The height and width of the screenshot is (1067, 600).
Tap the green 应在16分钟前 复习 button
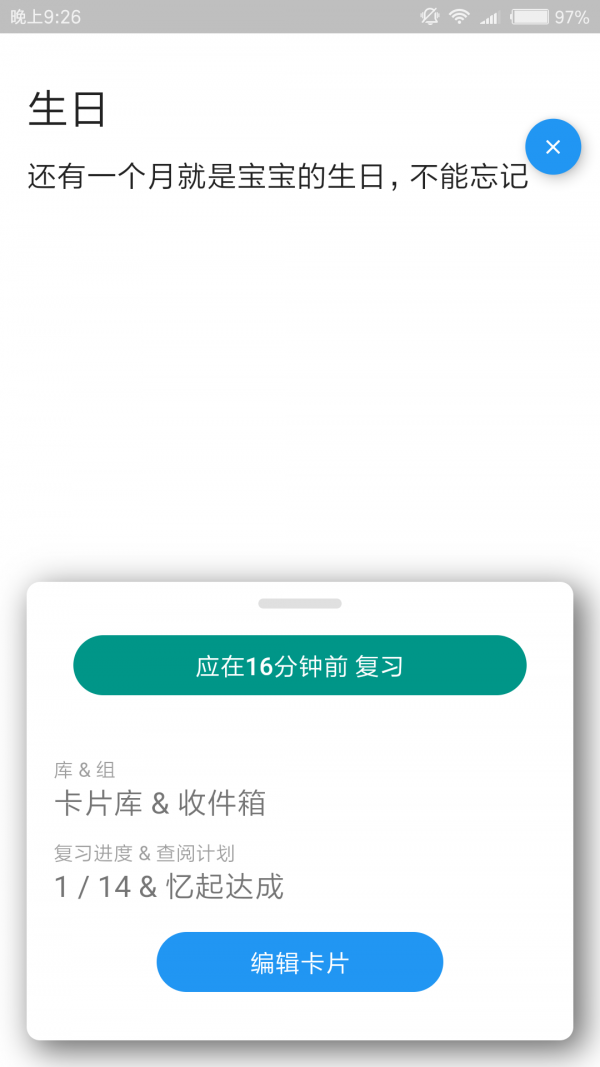coord(300,666)
